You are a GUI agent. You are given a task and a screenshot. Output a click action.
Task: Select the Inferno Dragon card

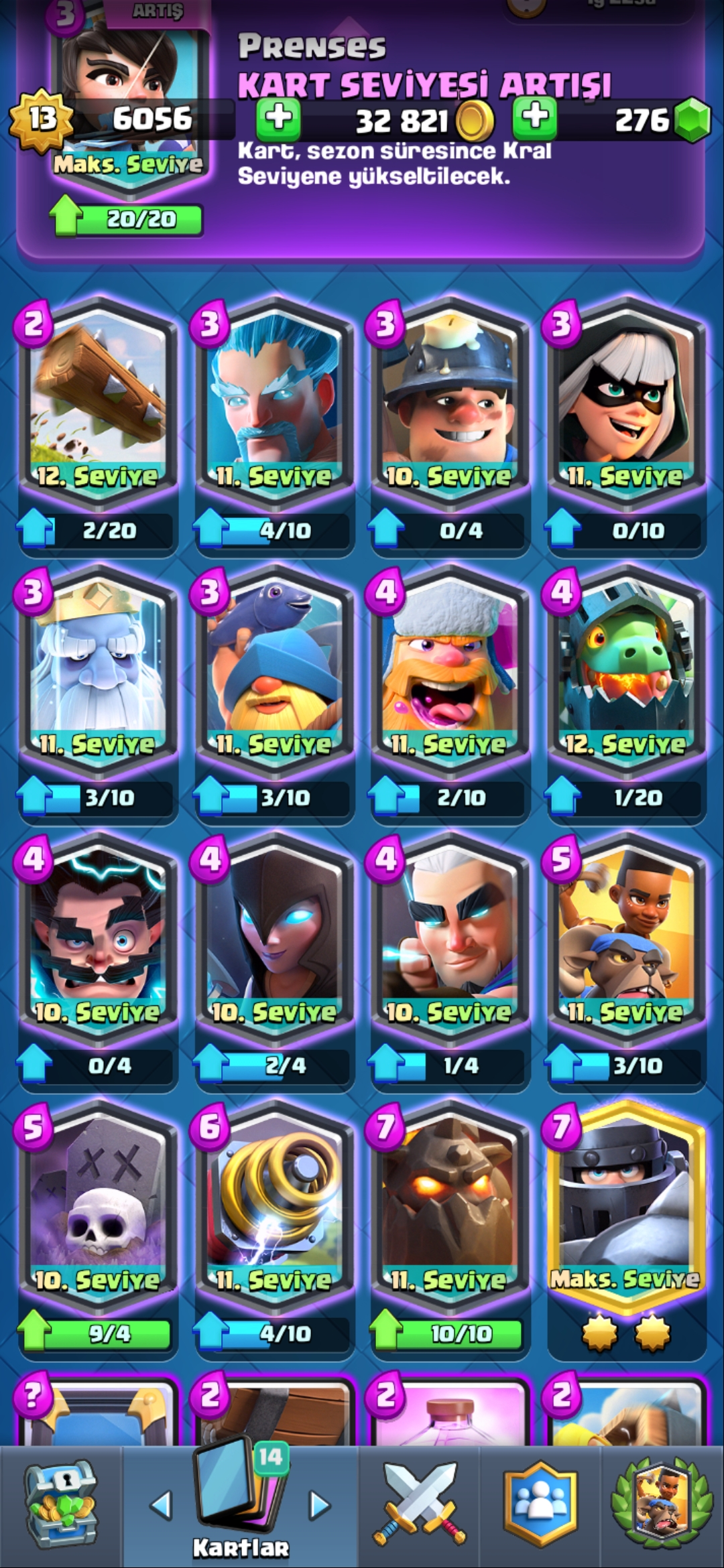[627, 695]
